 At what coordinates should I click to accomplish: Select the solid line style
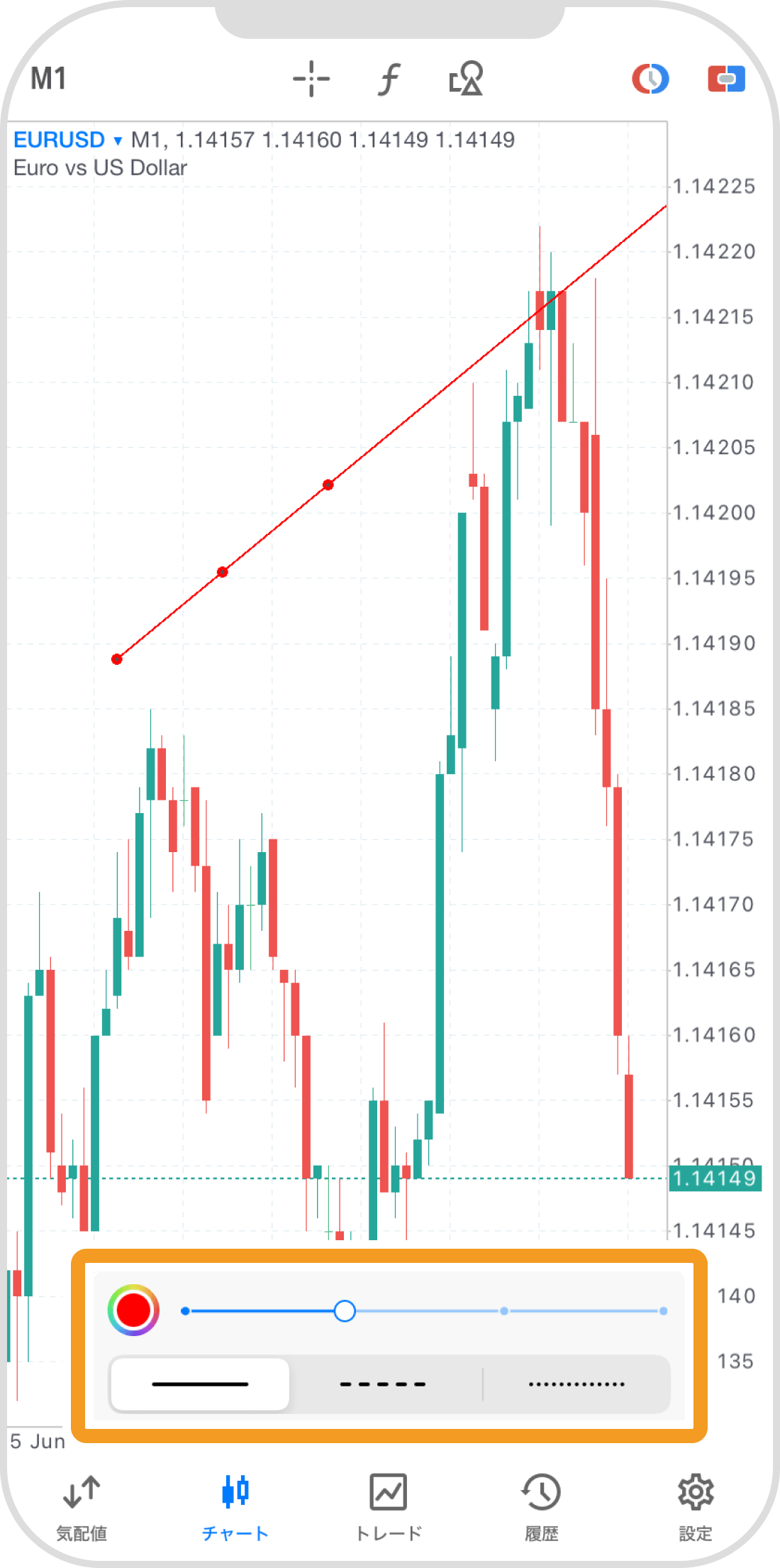(x=200, y=1384)
